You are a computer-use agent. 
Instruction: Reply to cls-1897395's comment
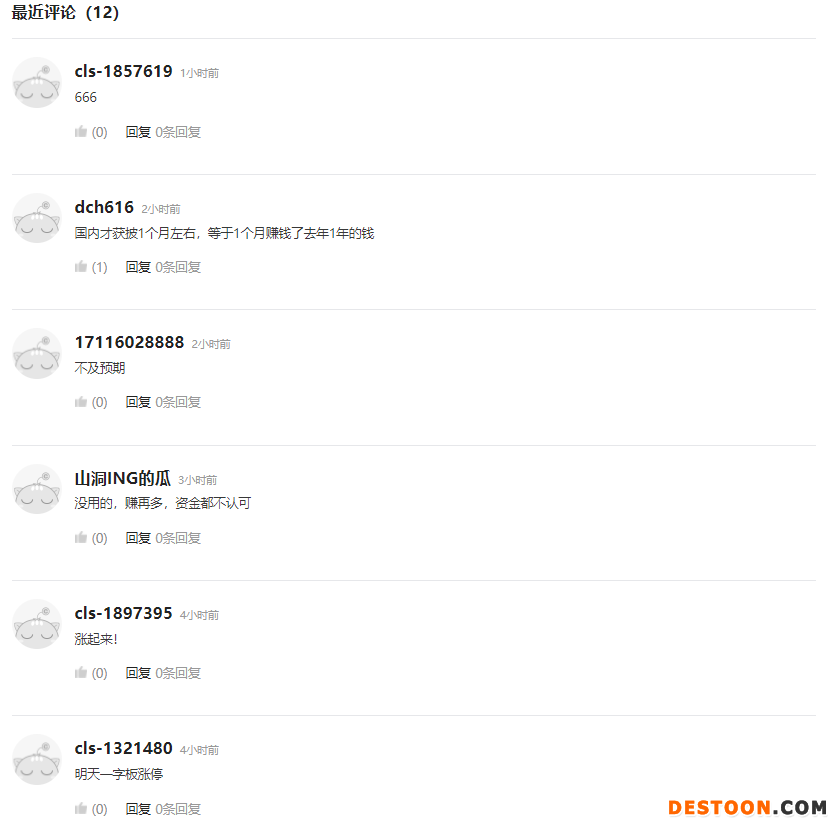[x=138, y=673]
